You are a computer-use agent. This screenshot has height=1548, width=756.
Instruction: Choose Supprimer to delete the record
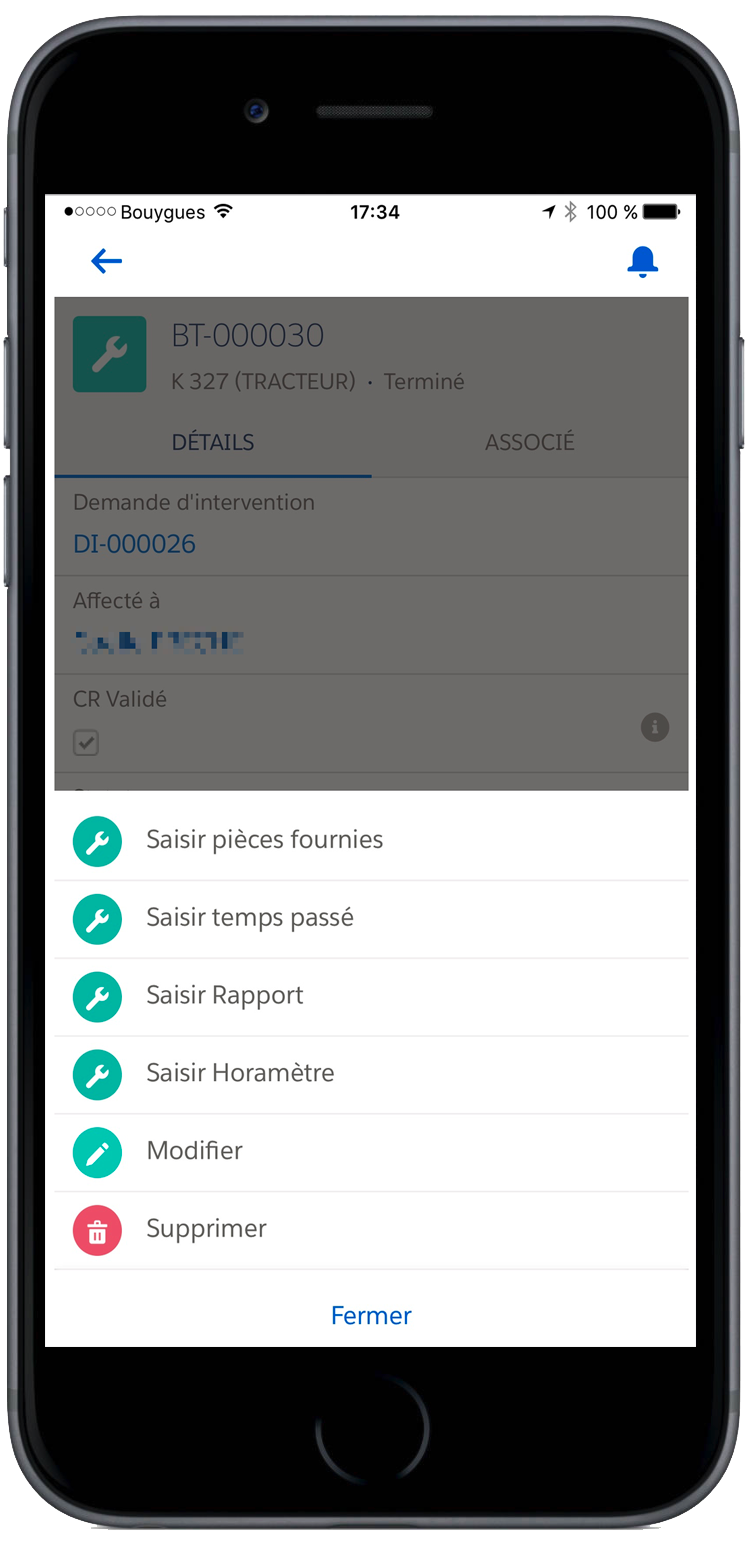[x=207, y=1229]
